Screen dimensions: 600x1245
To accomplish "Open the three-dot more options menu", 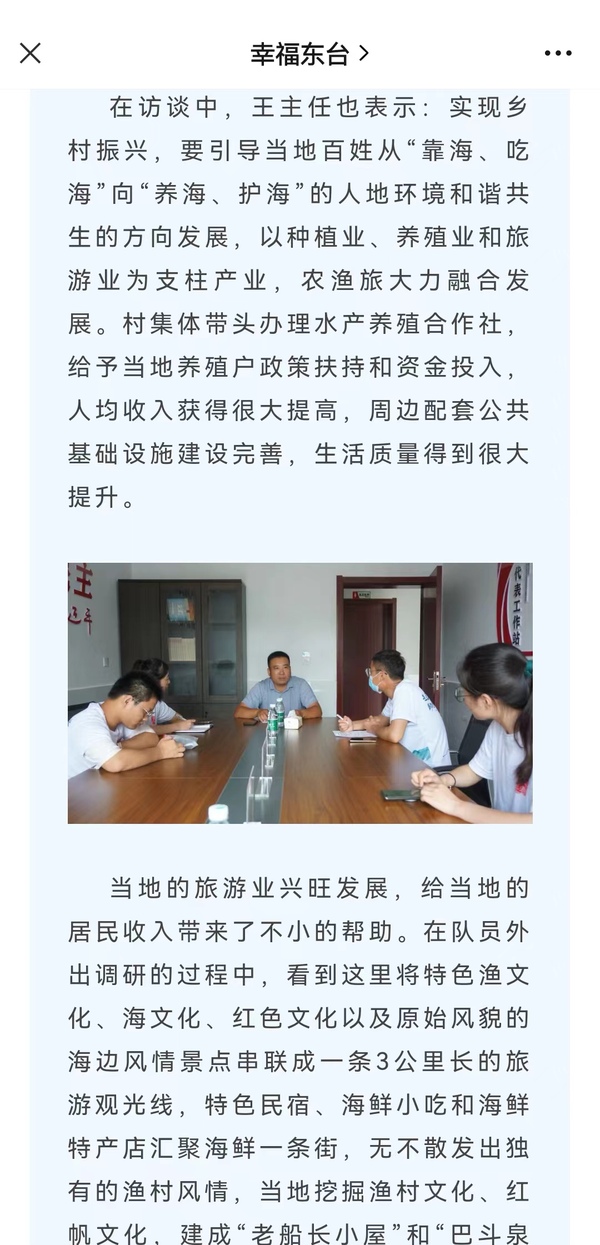I will click(x=557, y=53).
